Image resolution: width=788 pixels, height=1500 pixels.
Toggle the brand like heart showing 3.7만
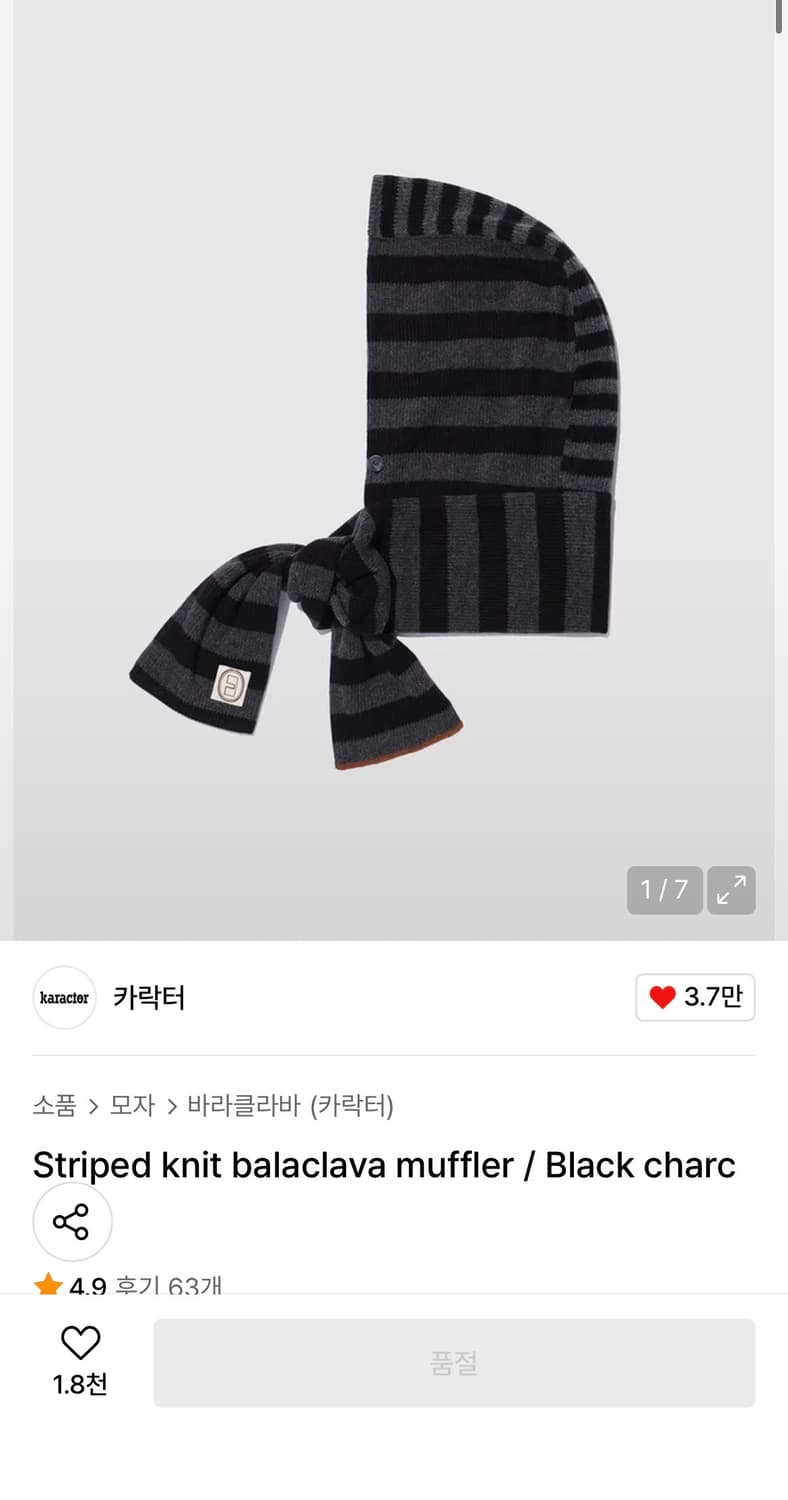(695, 997)
